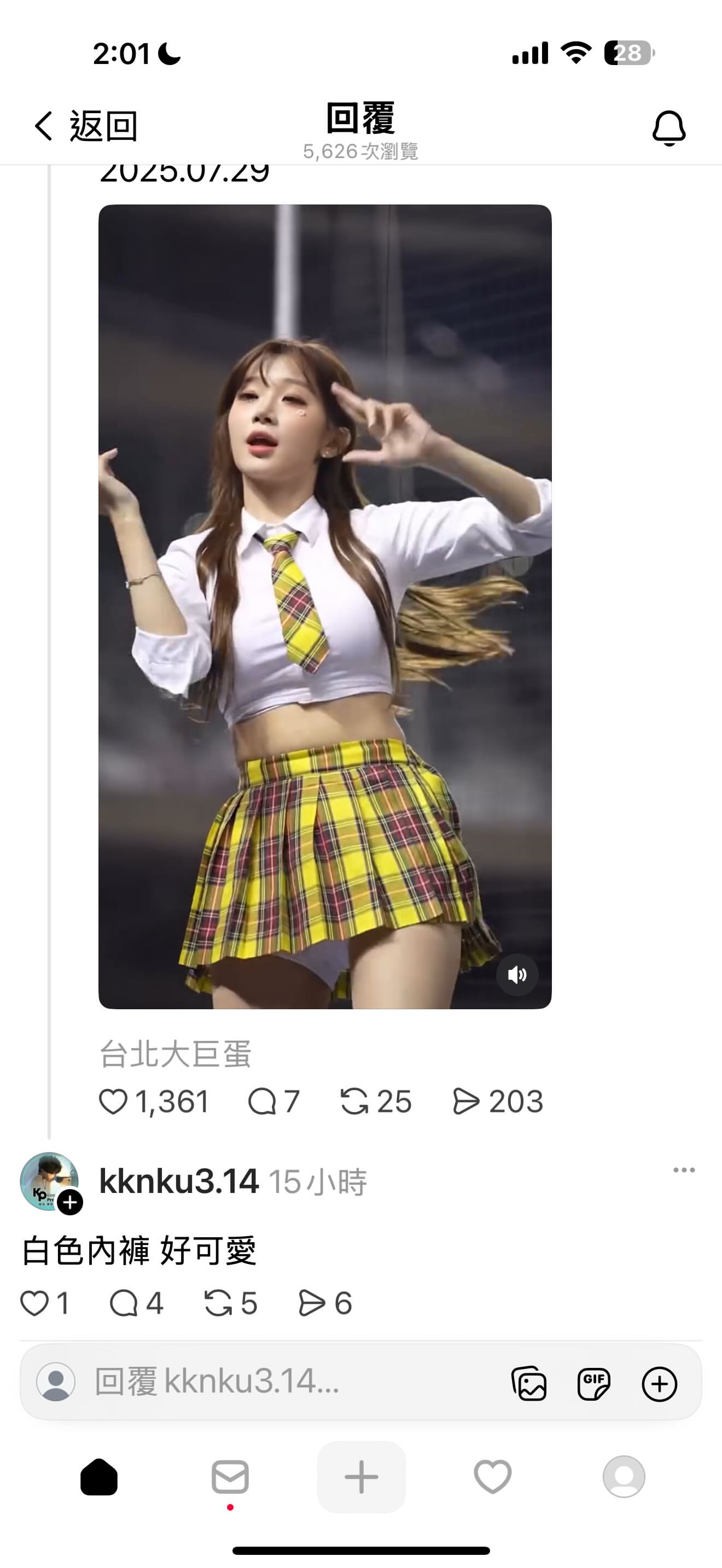Switch to the messages inbox tab
The image size is (722, 1568).
[x=230, y=1476]
